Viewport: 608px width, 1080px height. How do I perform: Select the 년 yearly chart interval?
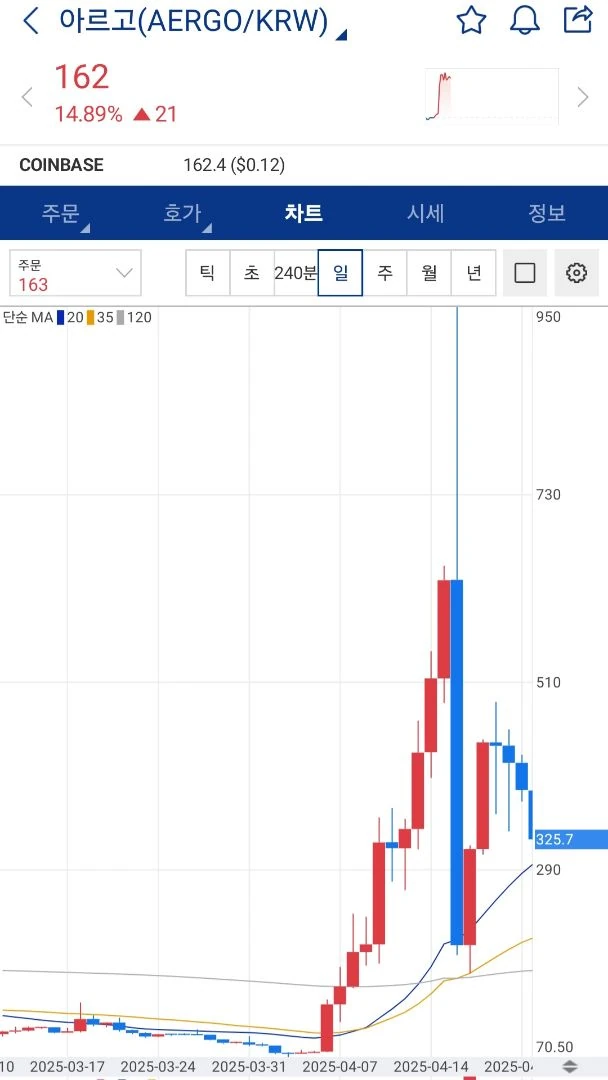tap(473, 273)
